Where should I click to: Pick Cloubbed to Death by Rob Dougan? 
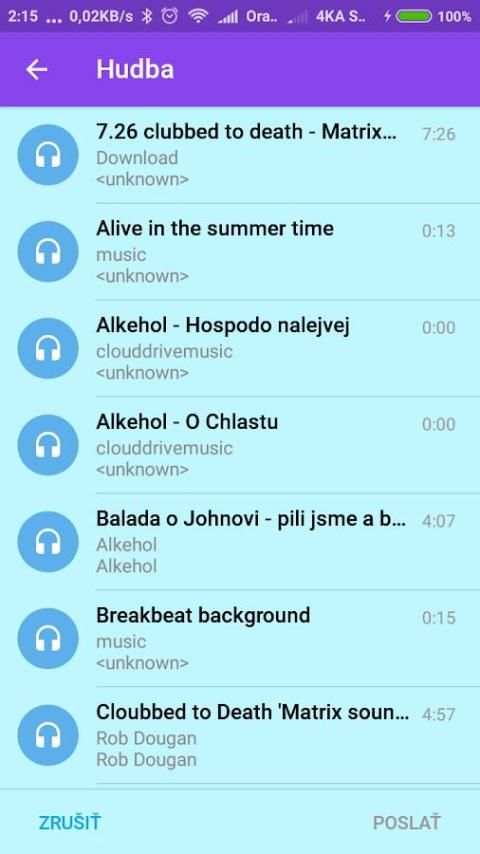pyautogui.click(x=240, y=735)
